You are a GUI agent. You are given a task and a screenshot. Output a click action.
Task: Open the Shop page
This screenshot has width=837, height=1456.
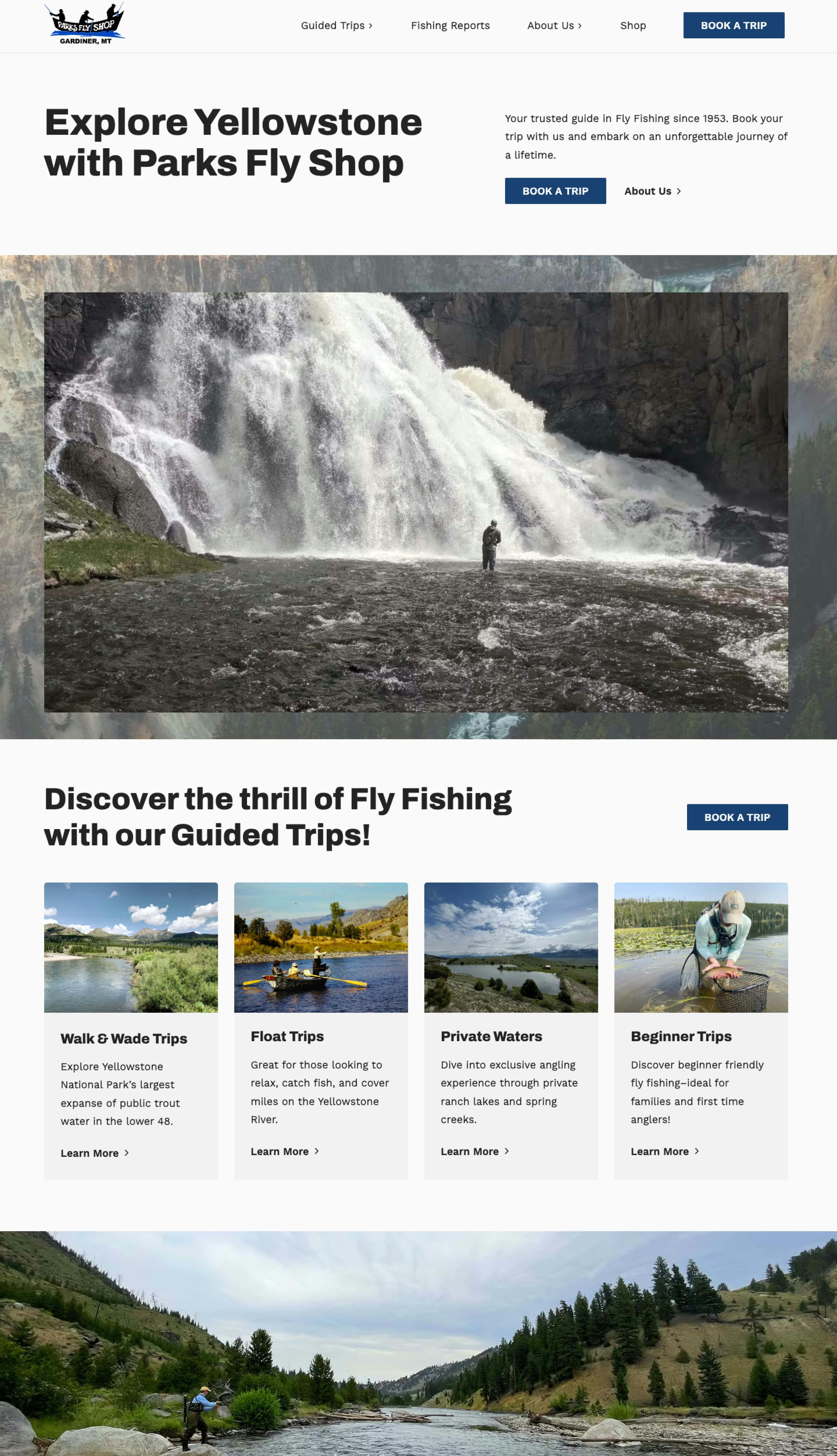633,25
